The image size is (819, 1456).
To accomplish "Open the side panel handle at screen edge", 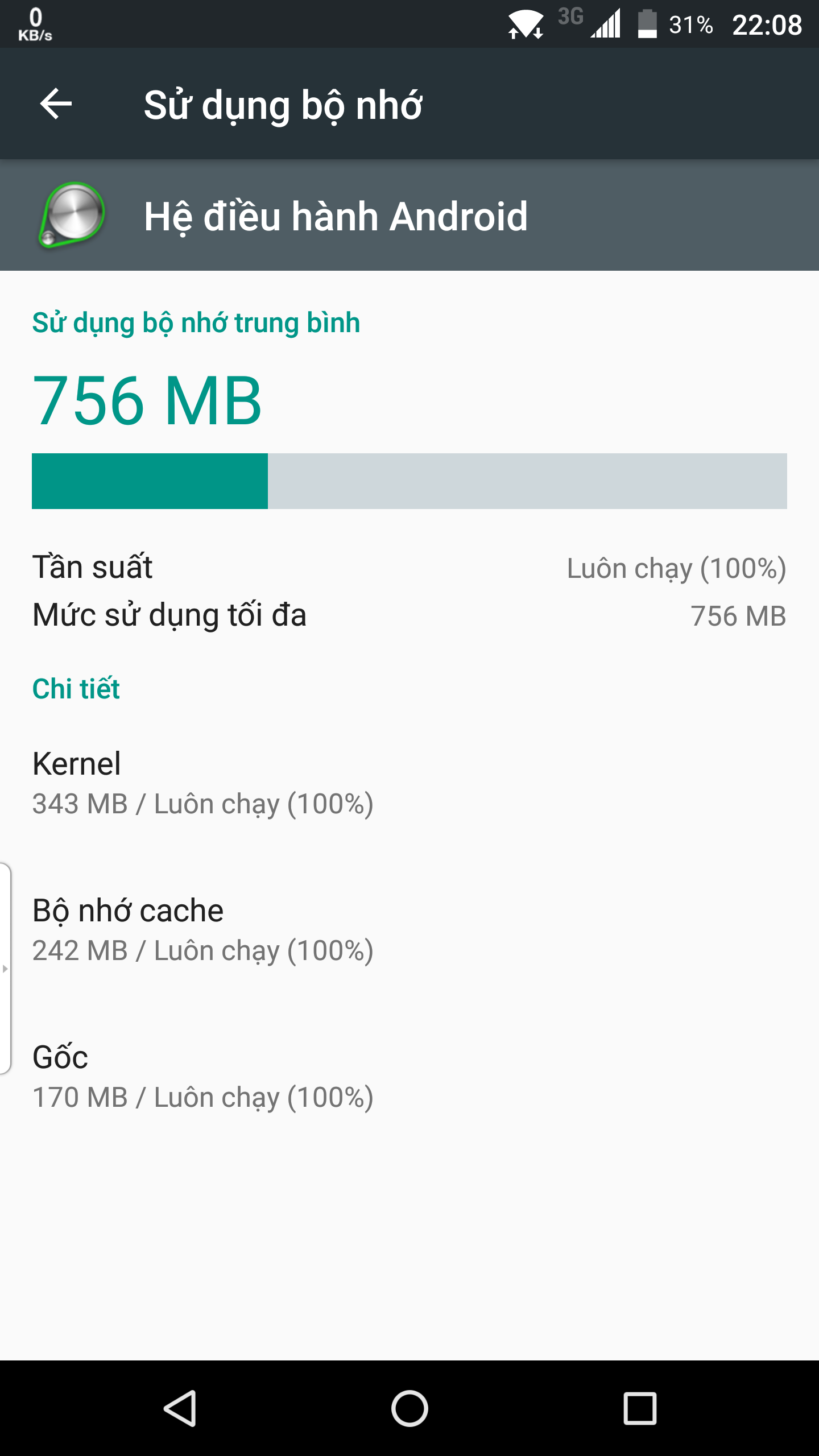I will pos(6,968).
